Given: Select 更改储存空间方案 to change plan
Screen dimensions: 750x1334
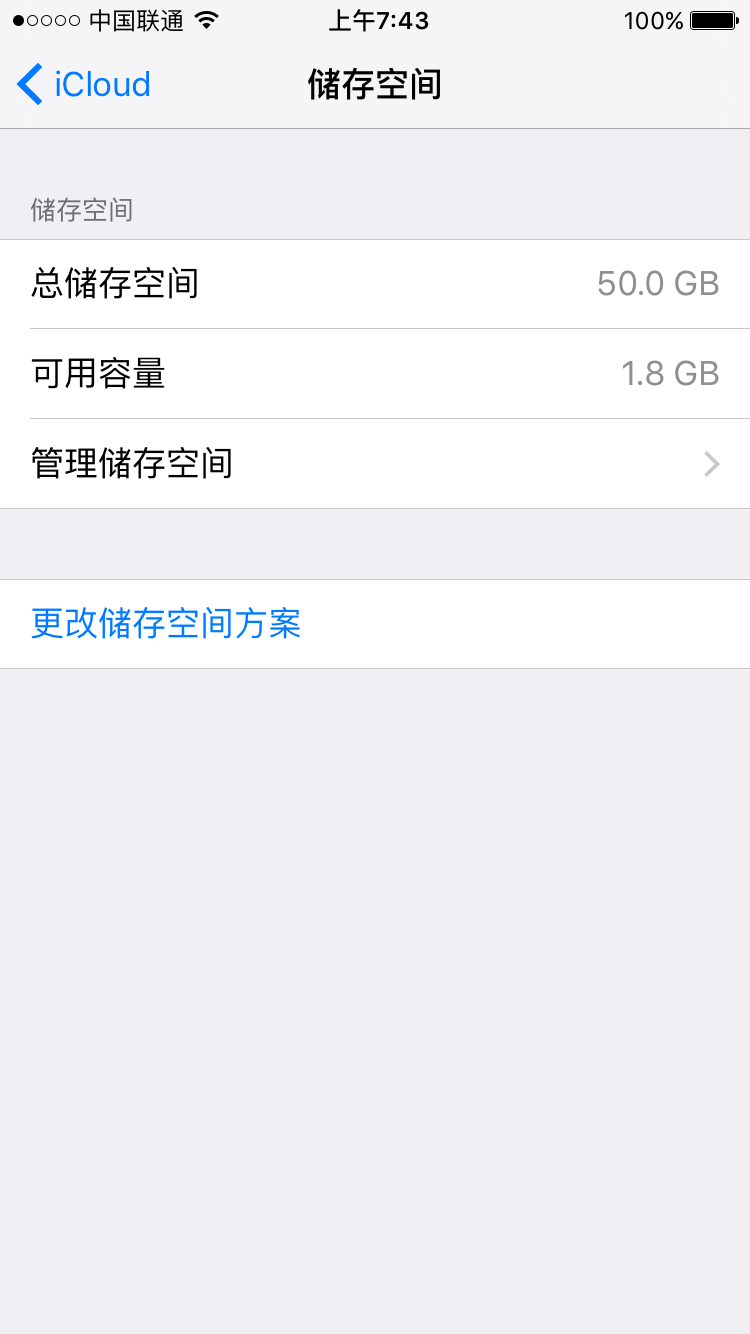Looking at the screenshot, I should click(x=165, y=624).
